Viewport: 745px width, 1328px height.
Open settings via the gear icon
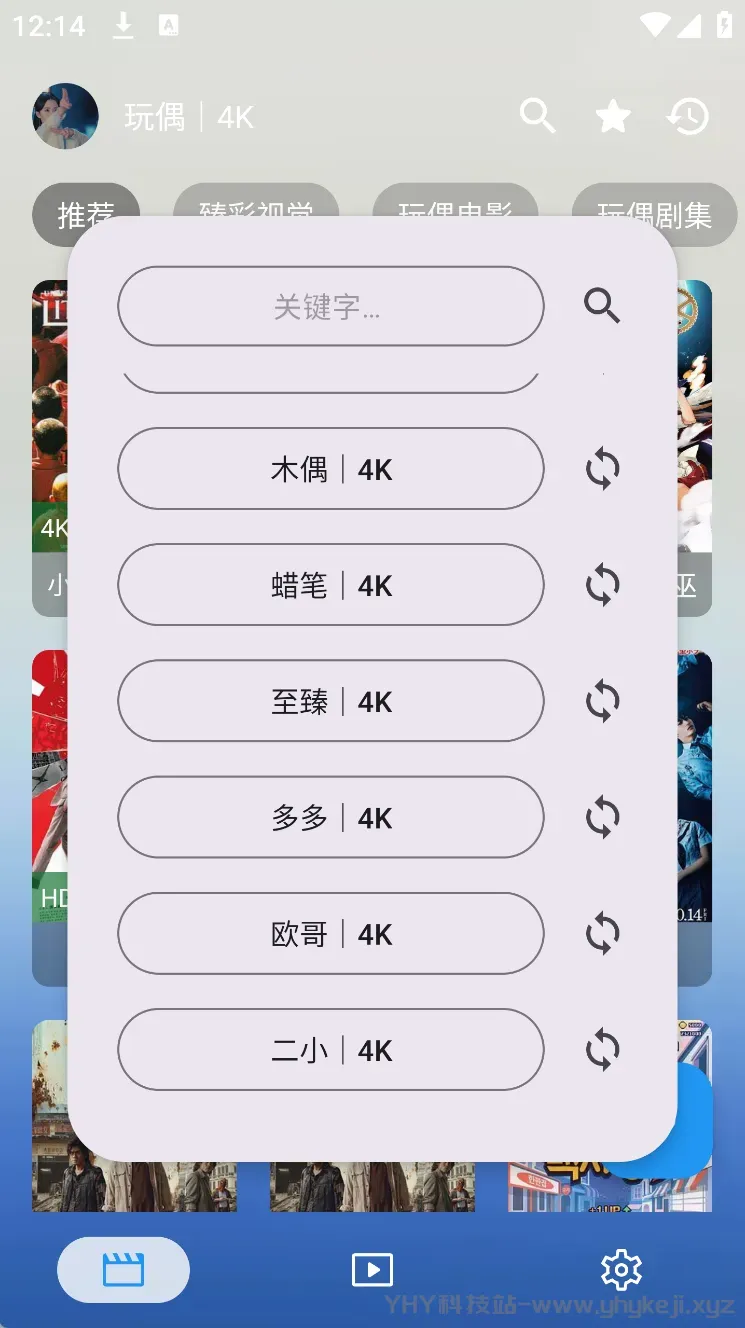point(621,1268)
